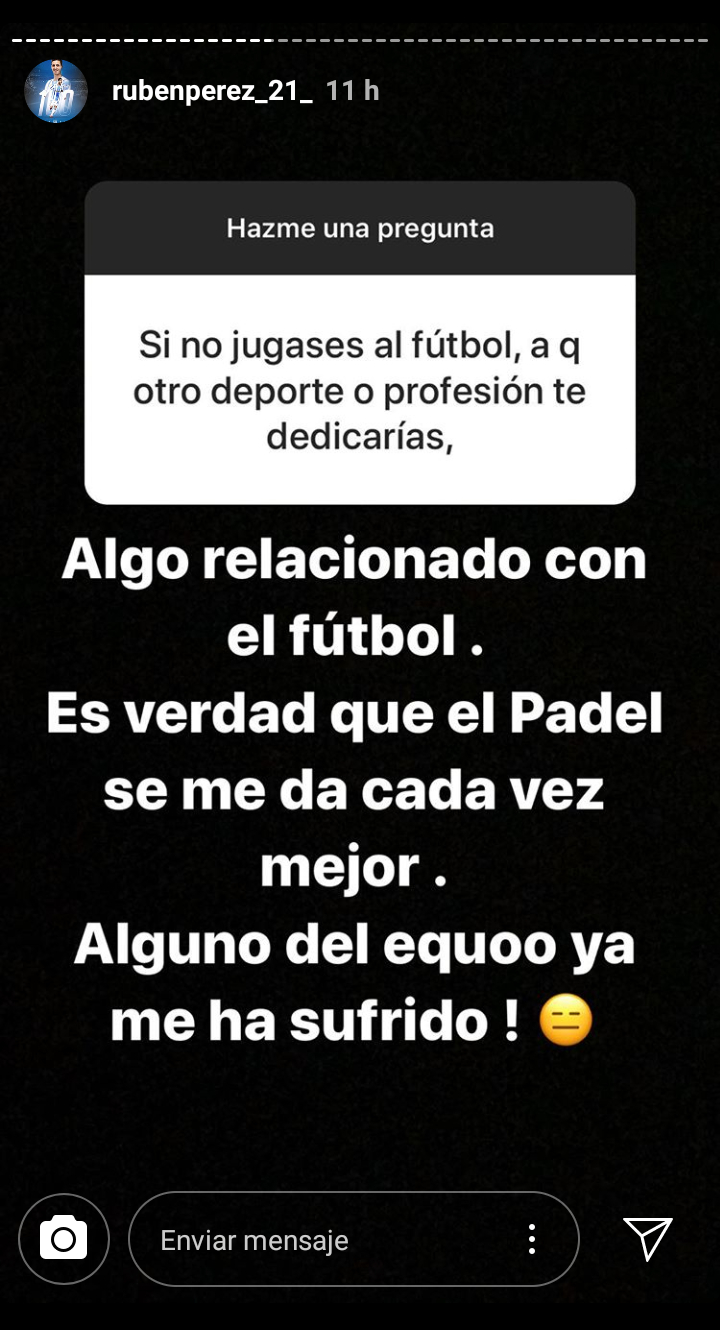Open the three-dot story options
Screen dimensions: 720x1330
coord(532,1240)
